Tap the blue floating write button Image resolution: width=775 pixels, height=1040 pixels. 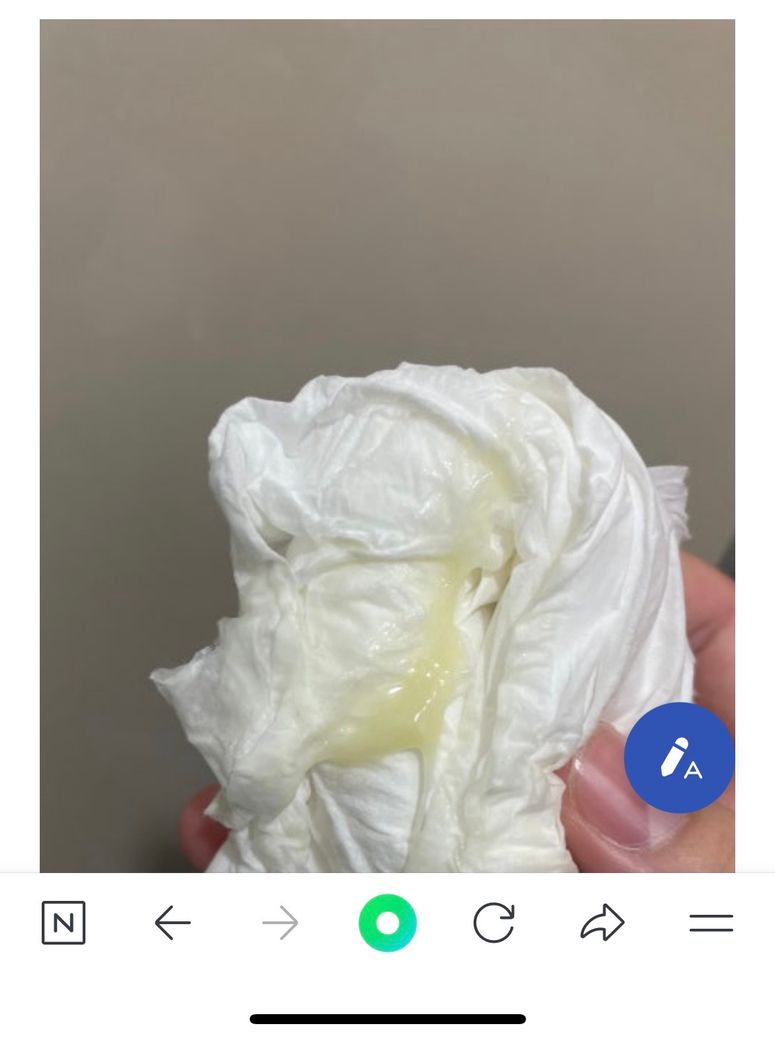point(679,758)
